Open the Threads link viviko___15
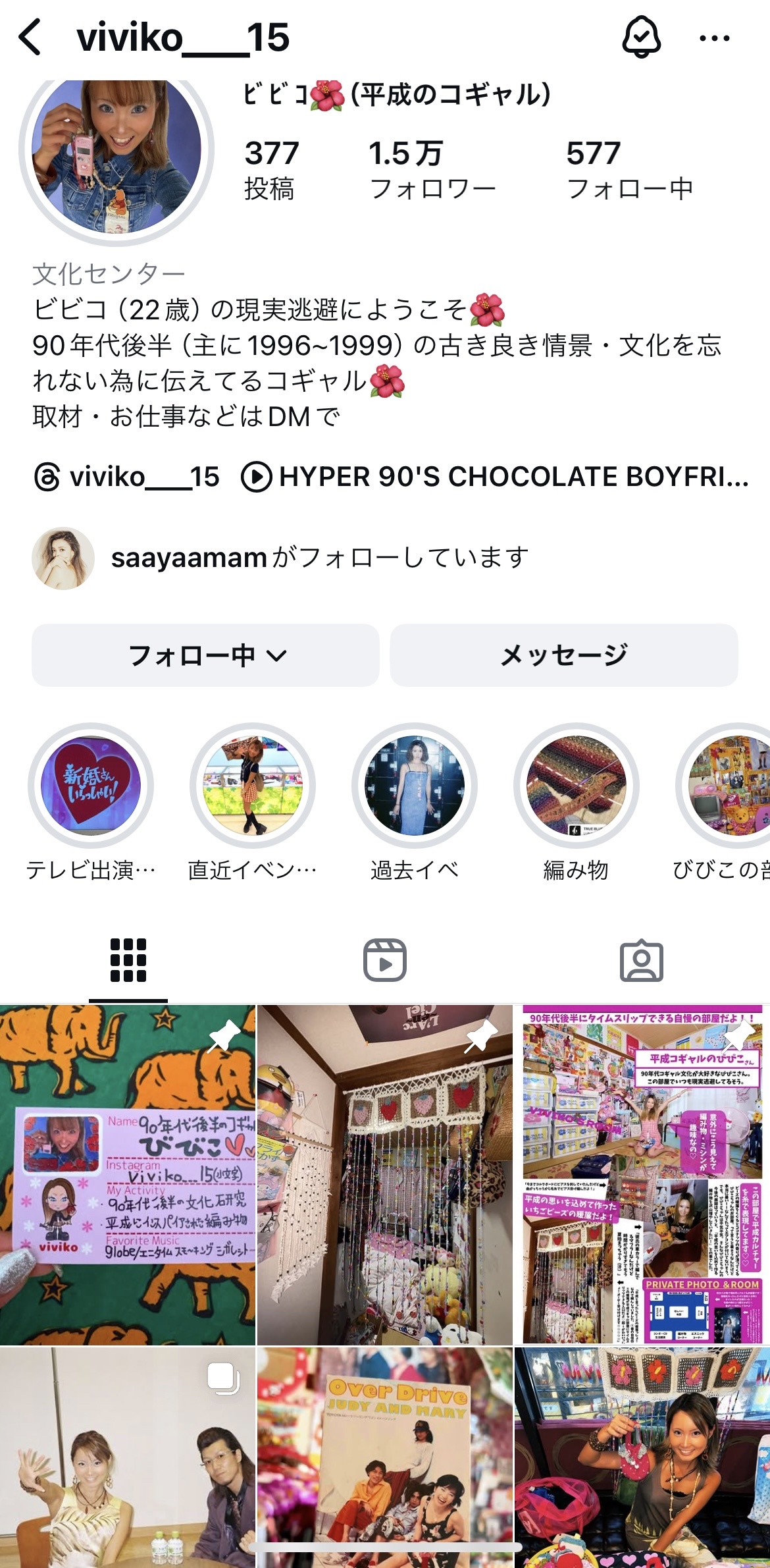Image resolution: width=770 pixels, height=1568 pixels. click(126, 477)
